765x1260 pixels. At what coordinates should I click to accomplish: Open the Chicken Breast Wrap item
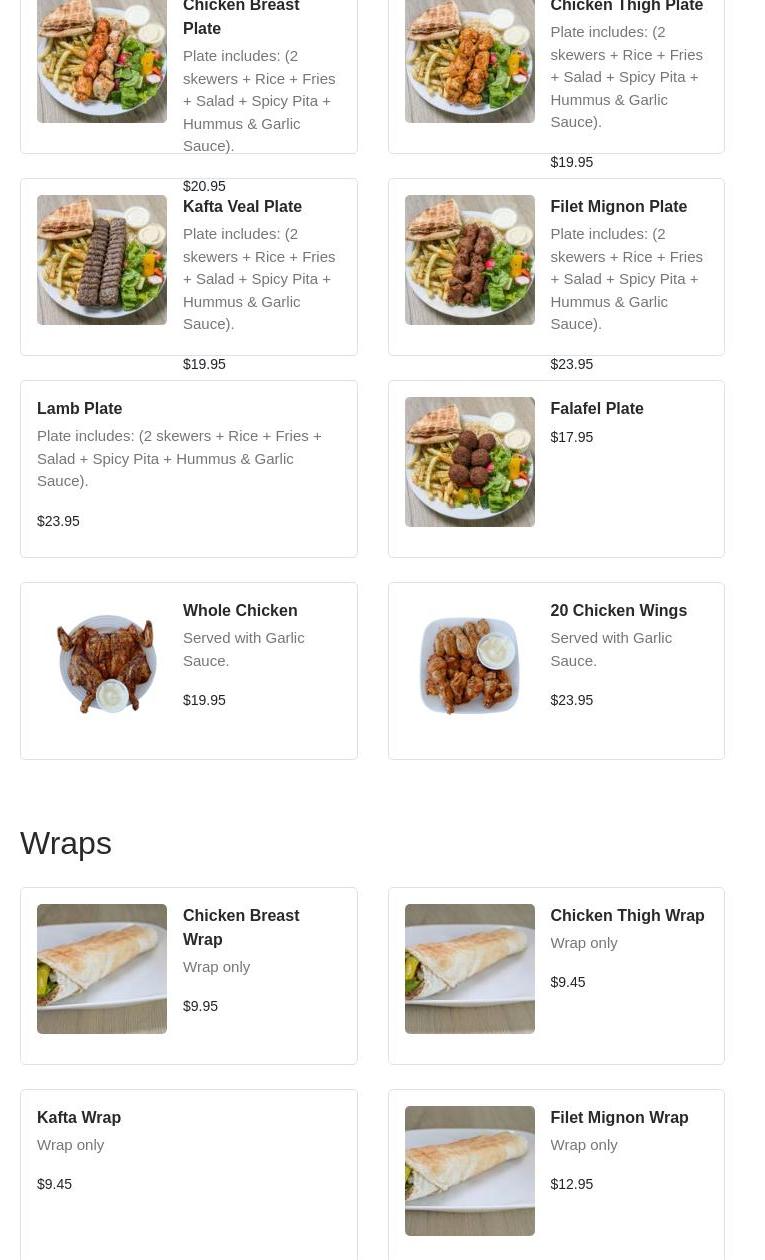coord(188,975)
